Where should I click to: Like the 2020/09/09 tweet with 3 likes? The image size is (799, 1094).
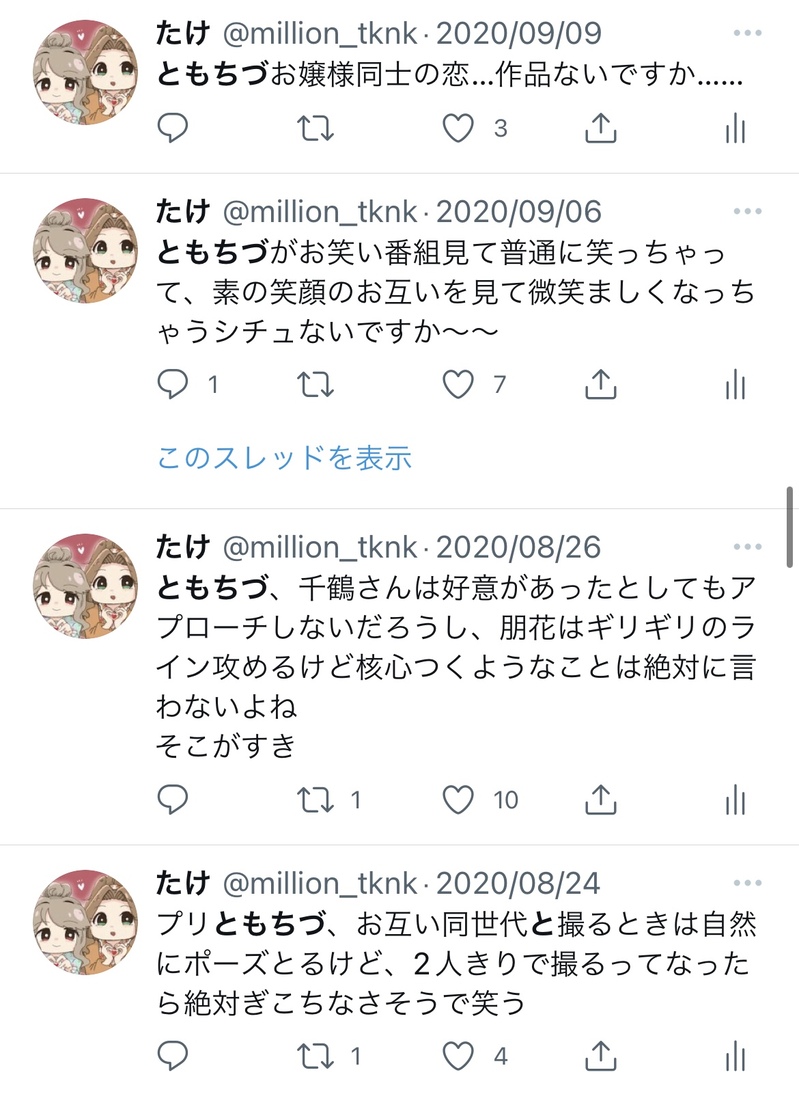pos(458,128)
